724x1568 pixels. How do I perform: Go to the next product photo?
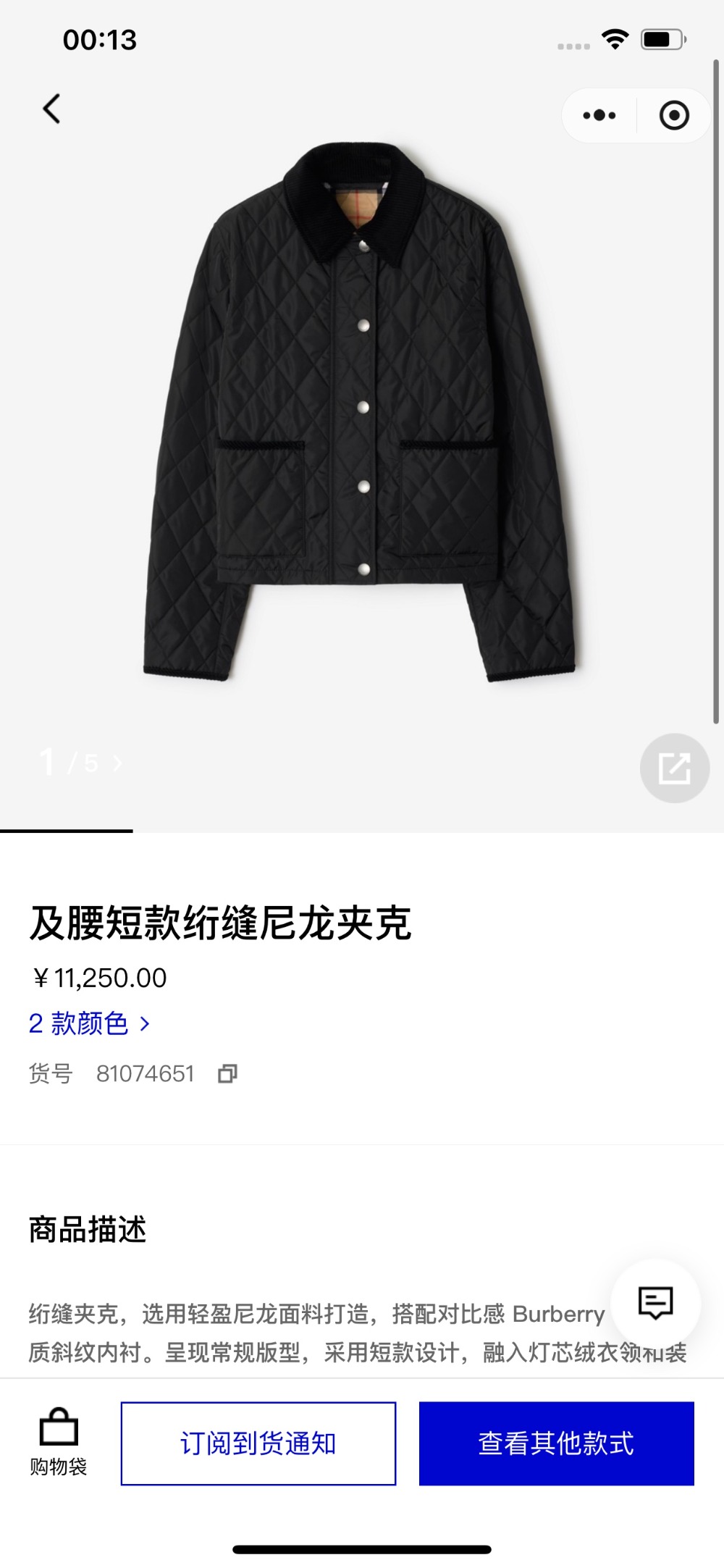tap(117, 763)
